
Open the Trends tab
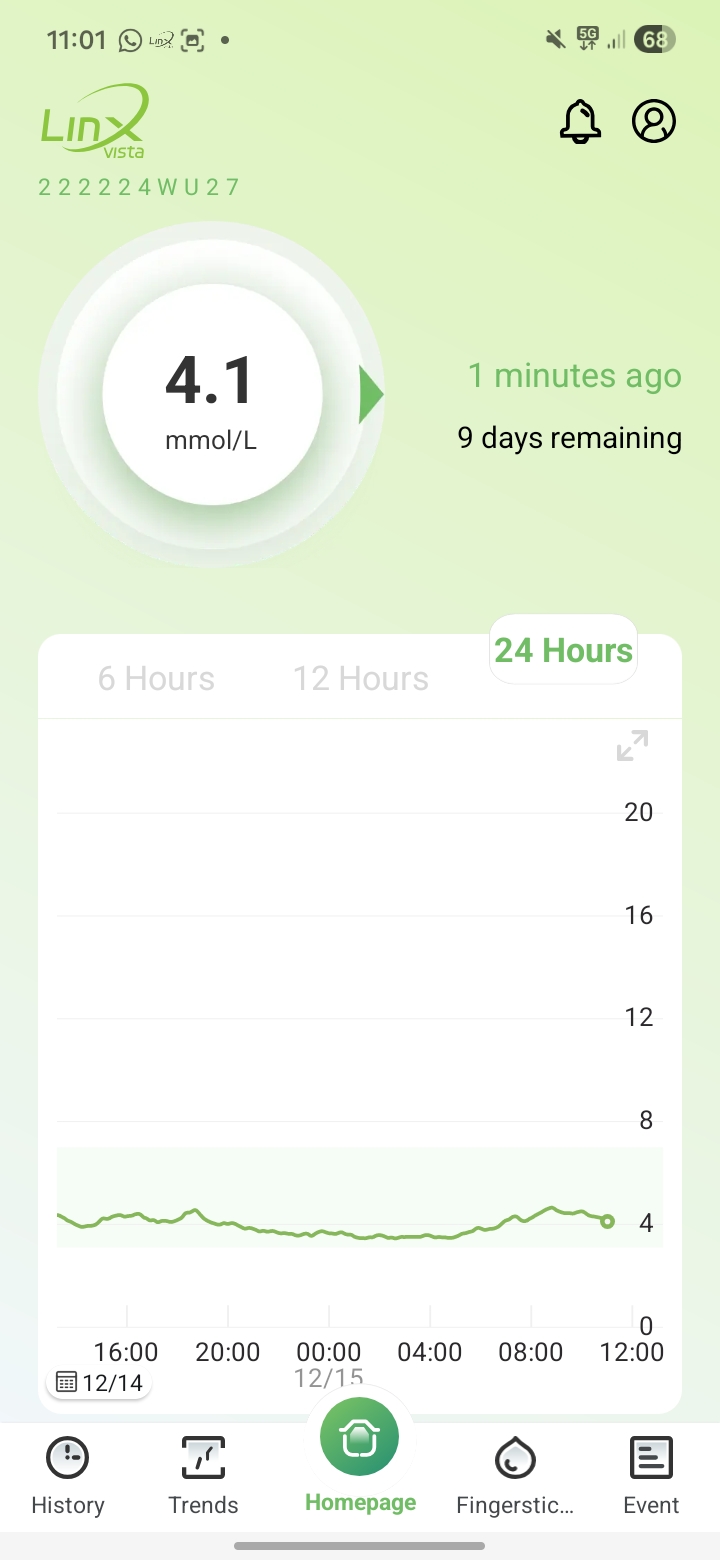coord(203,1477)
